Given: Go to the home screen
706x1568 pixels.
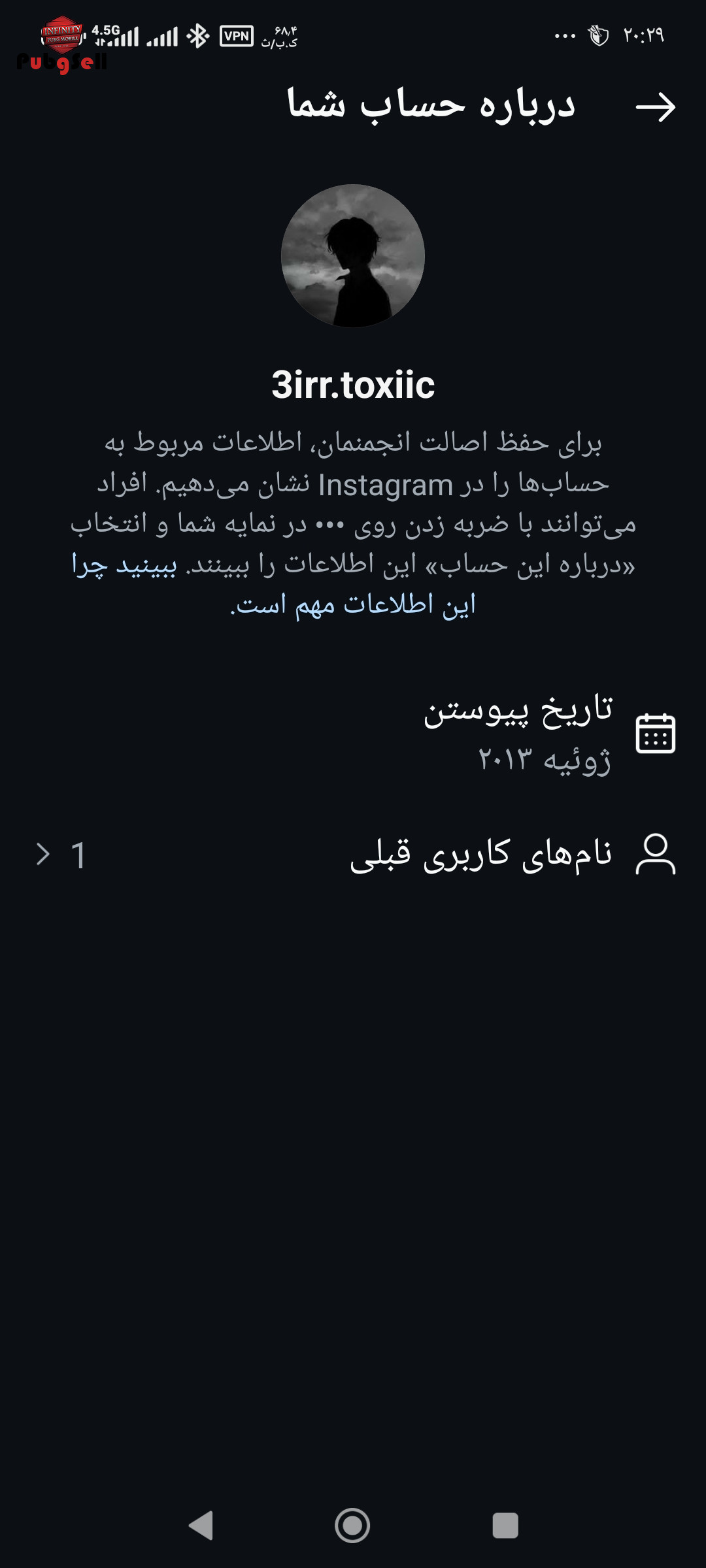Looking at the screenshot, I should pos(352,1526).
